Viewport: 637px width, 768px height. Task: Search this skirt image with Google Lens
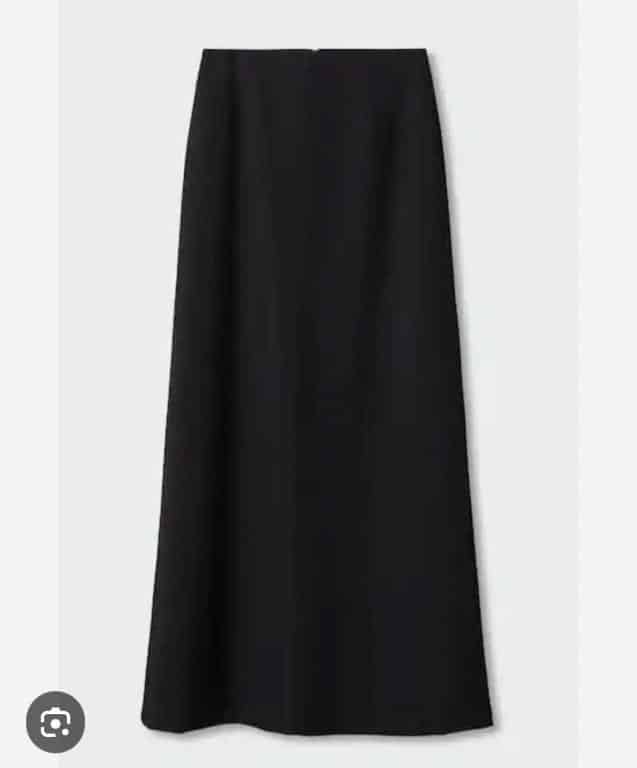[x=55, y=721]
